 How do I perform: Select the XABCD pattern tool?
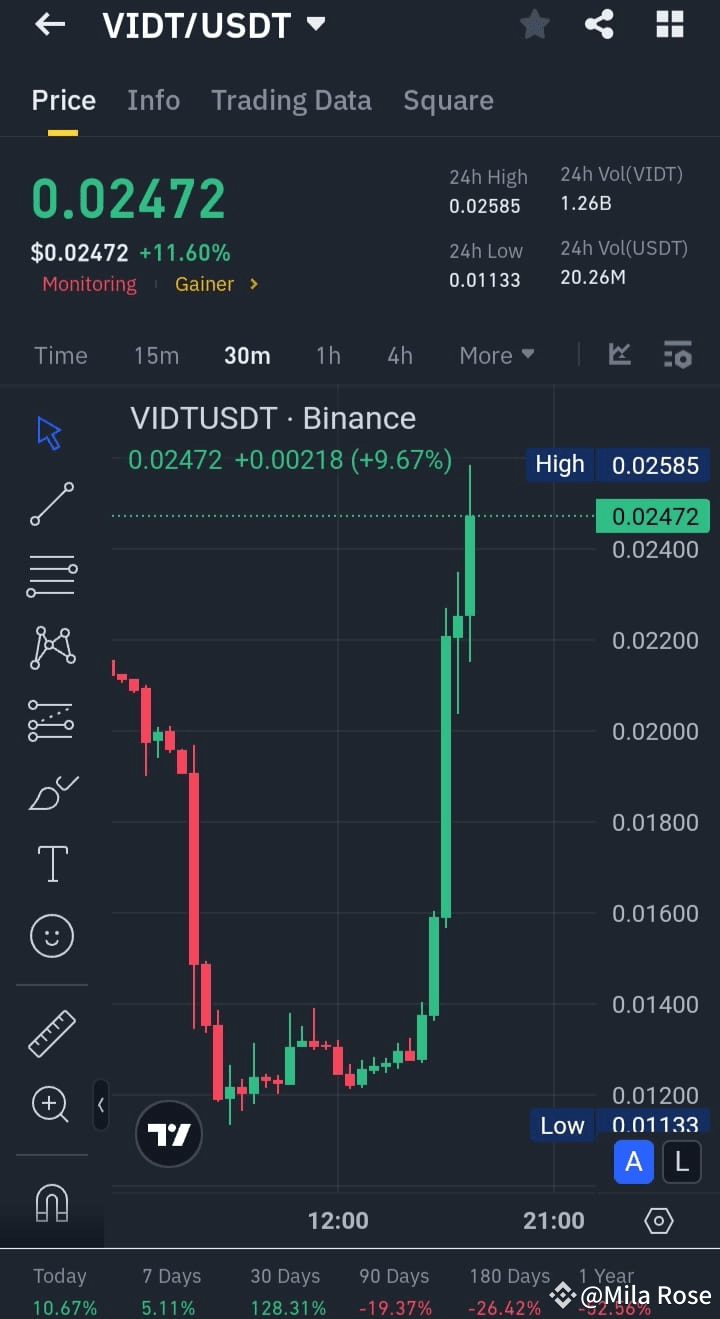click(51, 647)
